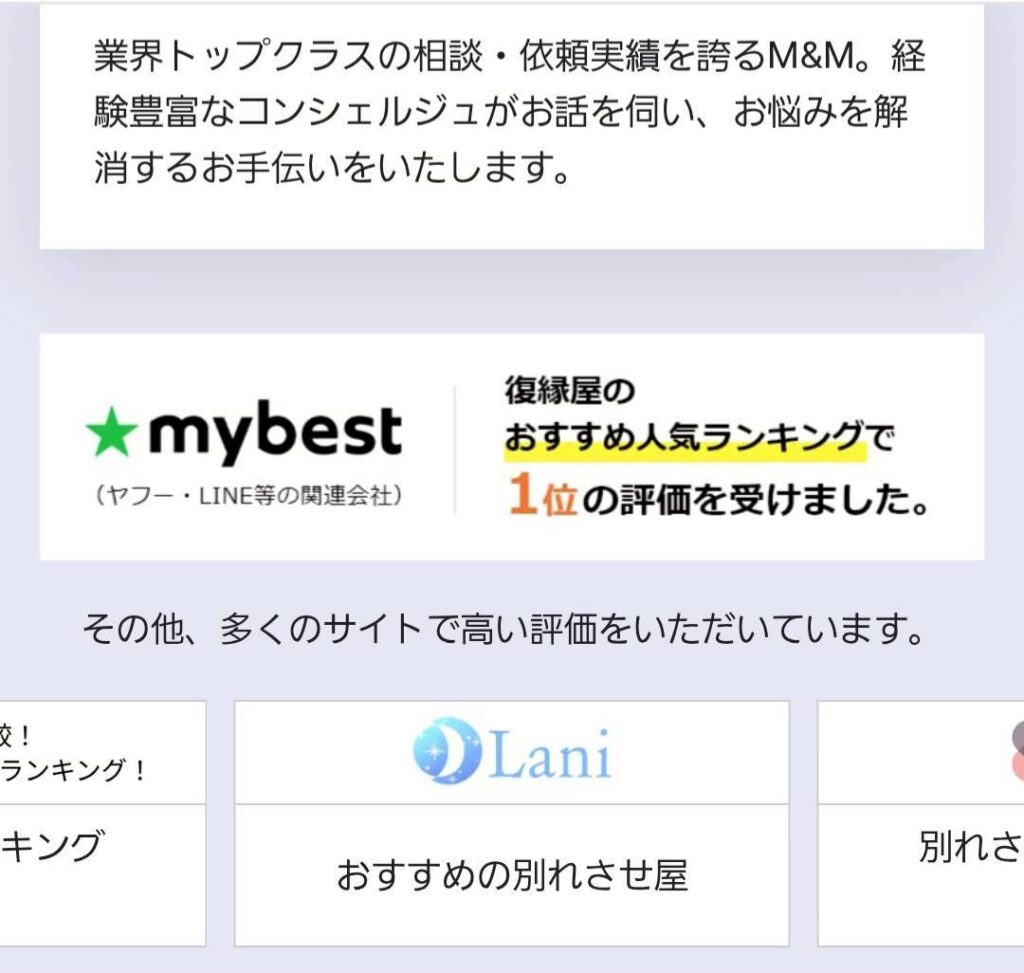Open the partially visible ランキング card
Viewport: 1024px width, 973px height.
(100, 823)
